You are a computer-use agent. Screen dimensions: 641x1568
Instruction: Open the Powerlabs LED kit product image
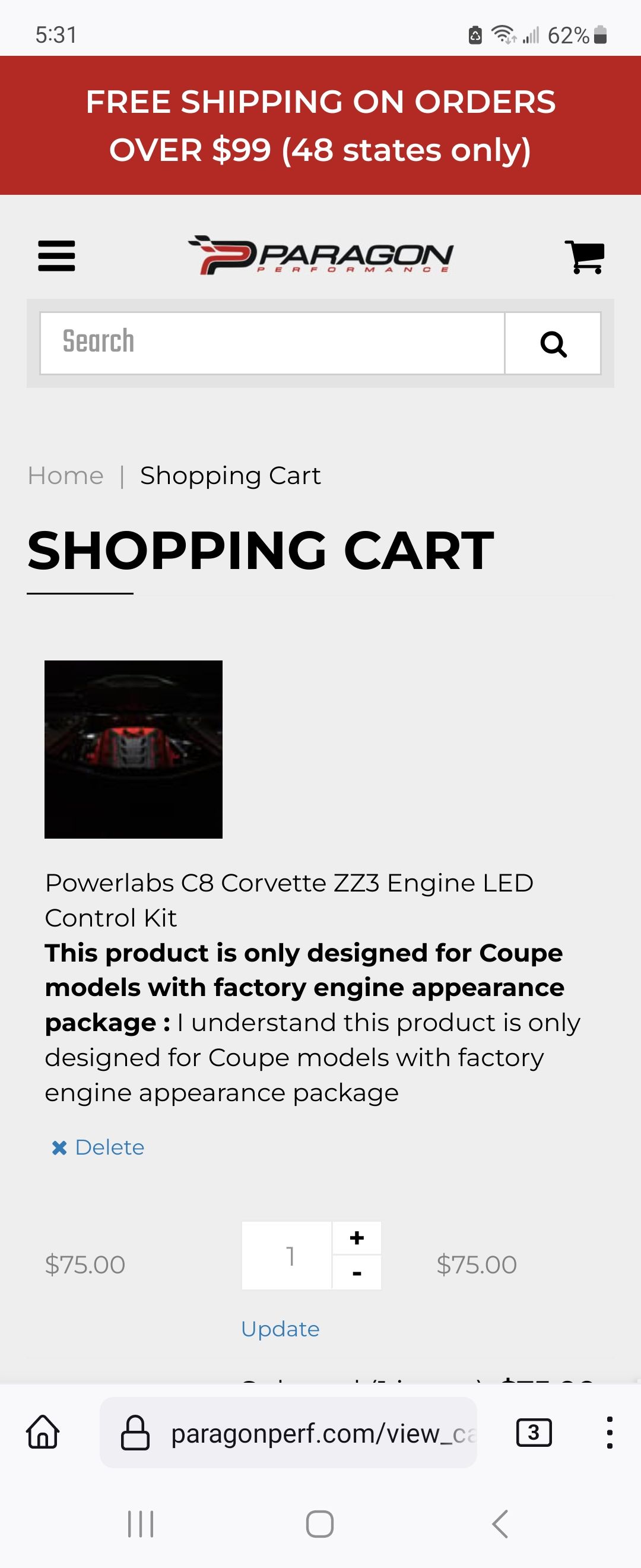coord(133,750)
